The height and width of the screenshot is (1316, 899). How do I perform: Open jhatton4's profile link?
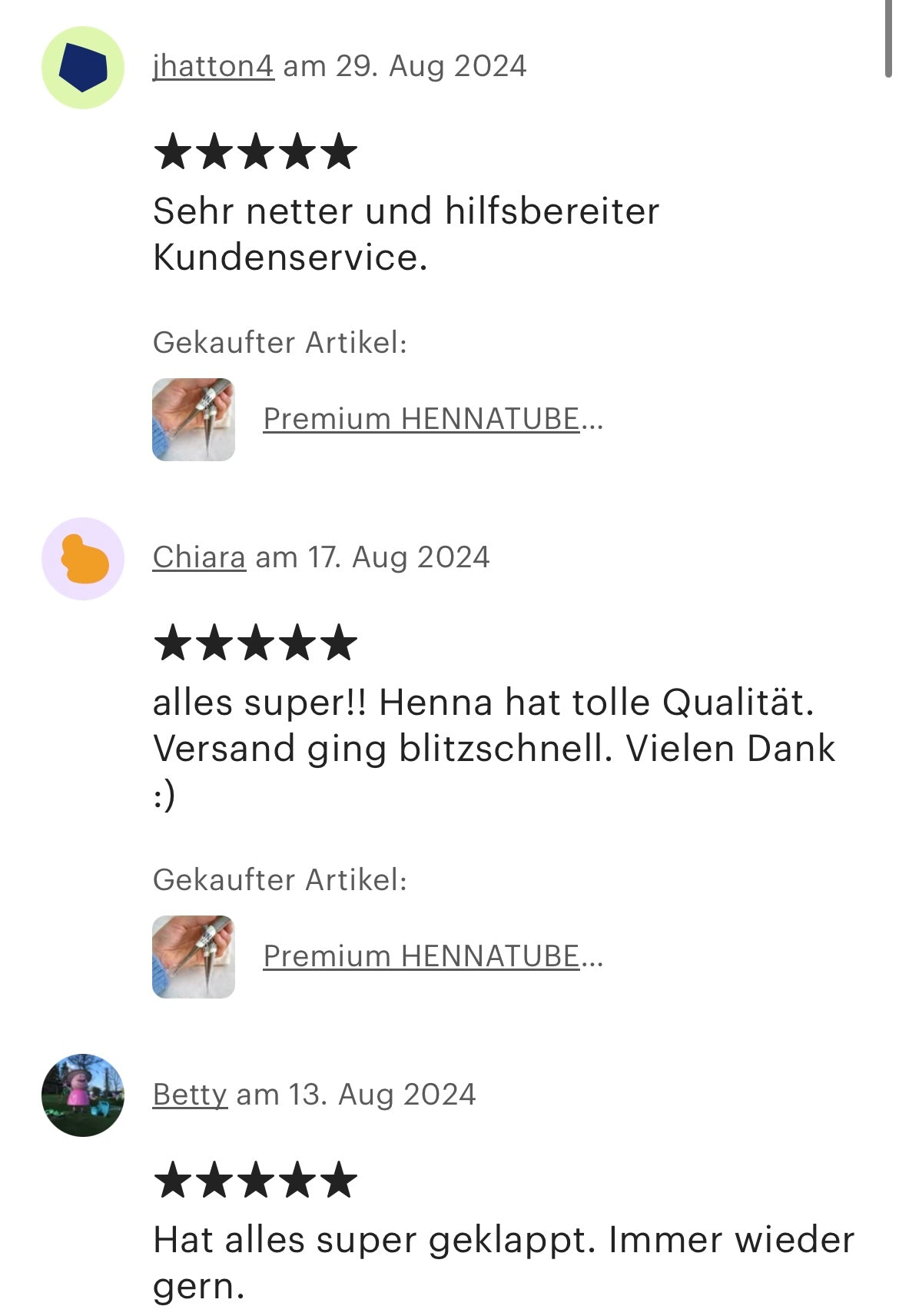click(213, 66)
